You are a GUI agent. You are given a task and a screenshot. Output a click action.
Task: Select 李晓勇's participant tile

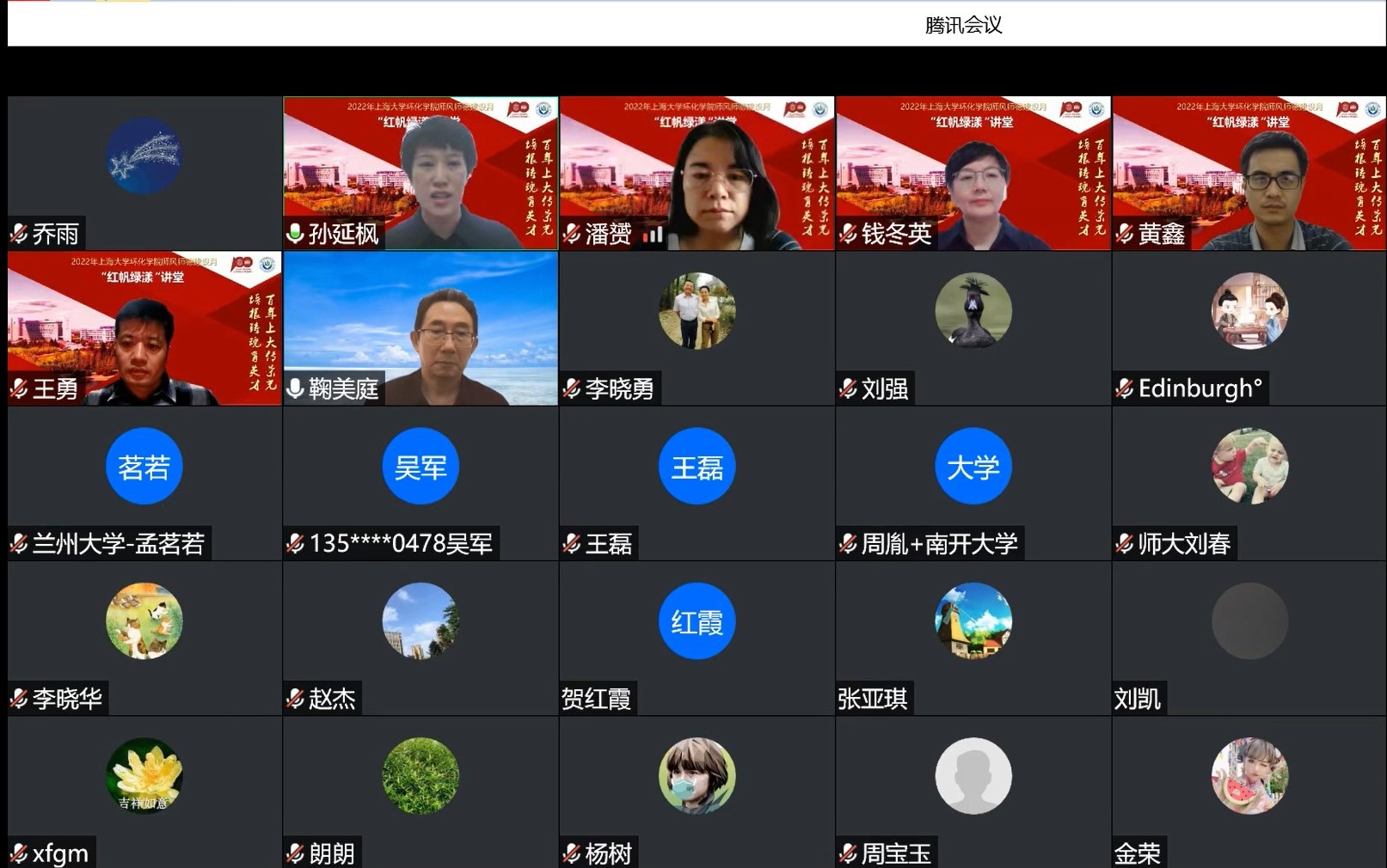pos(697,327)
